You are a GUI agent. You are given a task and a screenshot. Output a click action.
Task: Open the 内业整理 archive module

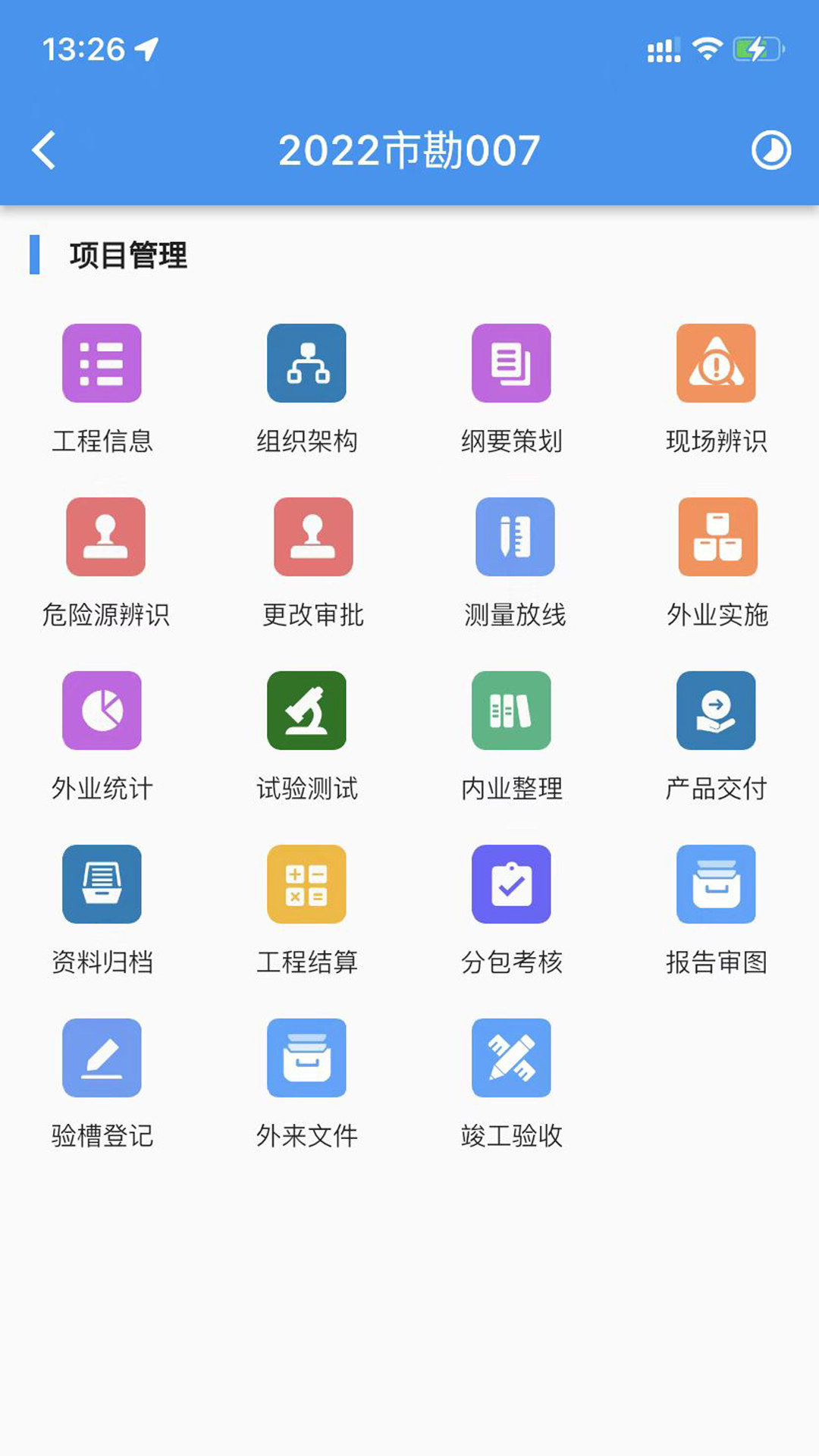[511, 711]
